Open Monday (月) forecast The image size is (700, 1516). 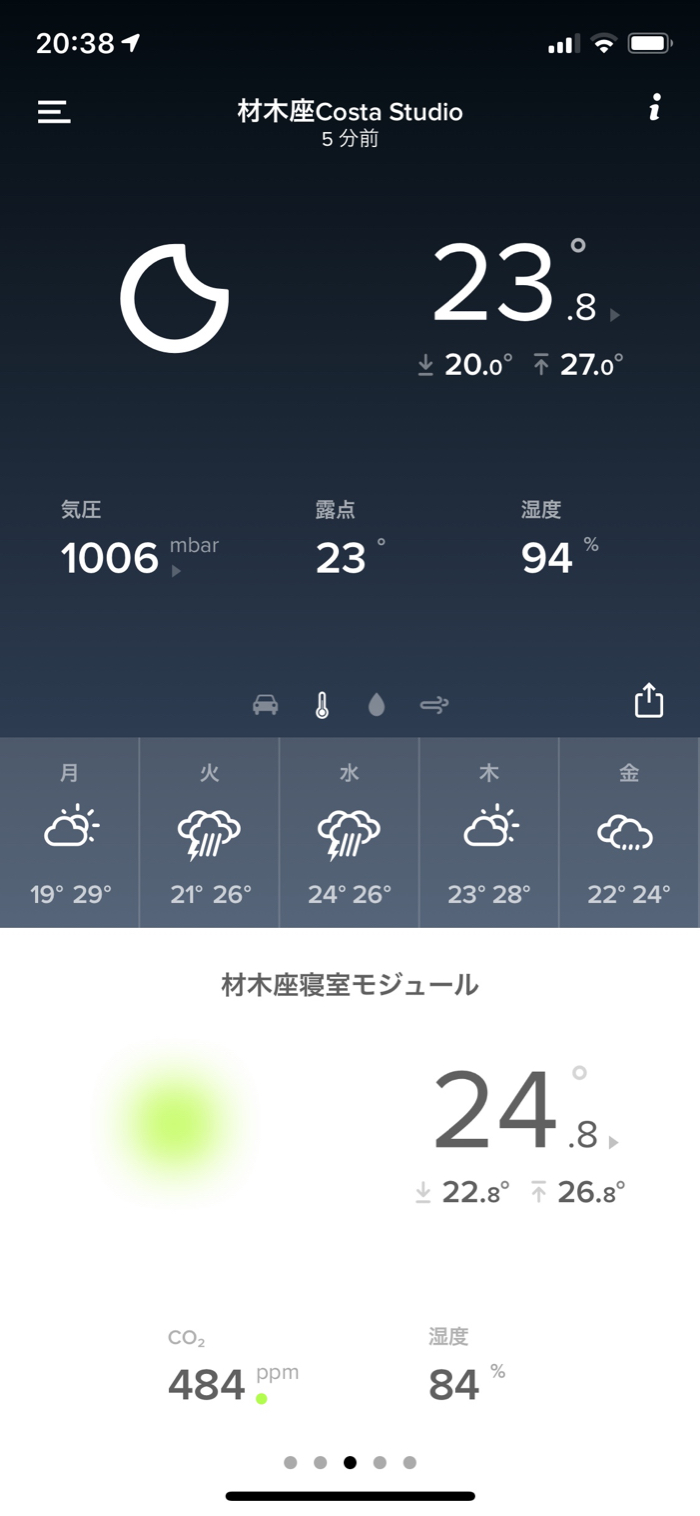(x=70, y=832)
